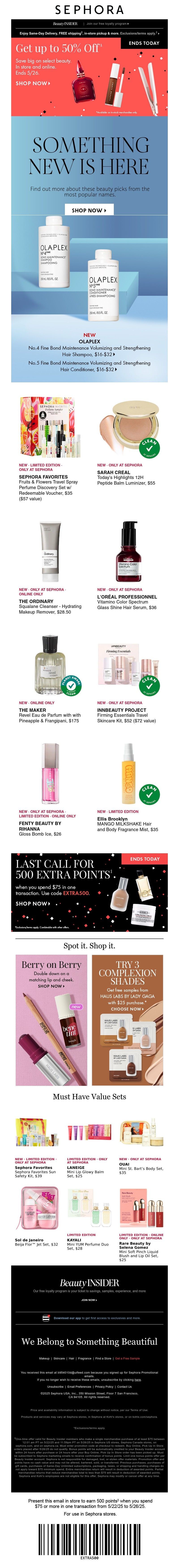Open Olaplex No.5 Hair Conditioner link

tap(89, 366)
